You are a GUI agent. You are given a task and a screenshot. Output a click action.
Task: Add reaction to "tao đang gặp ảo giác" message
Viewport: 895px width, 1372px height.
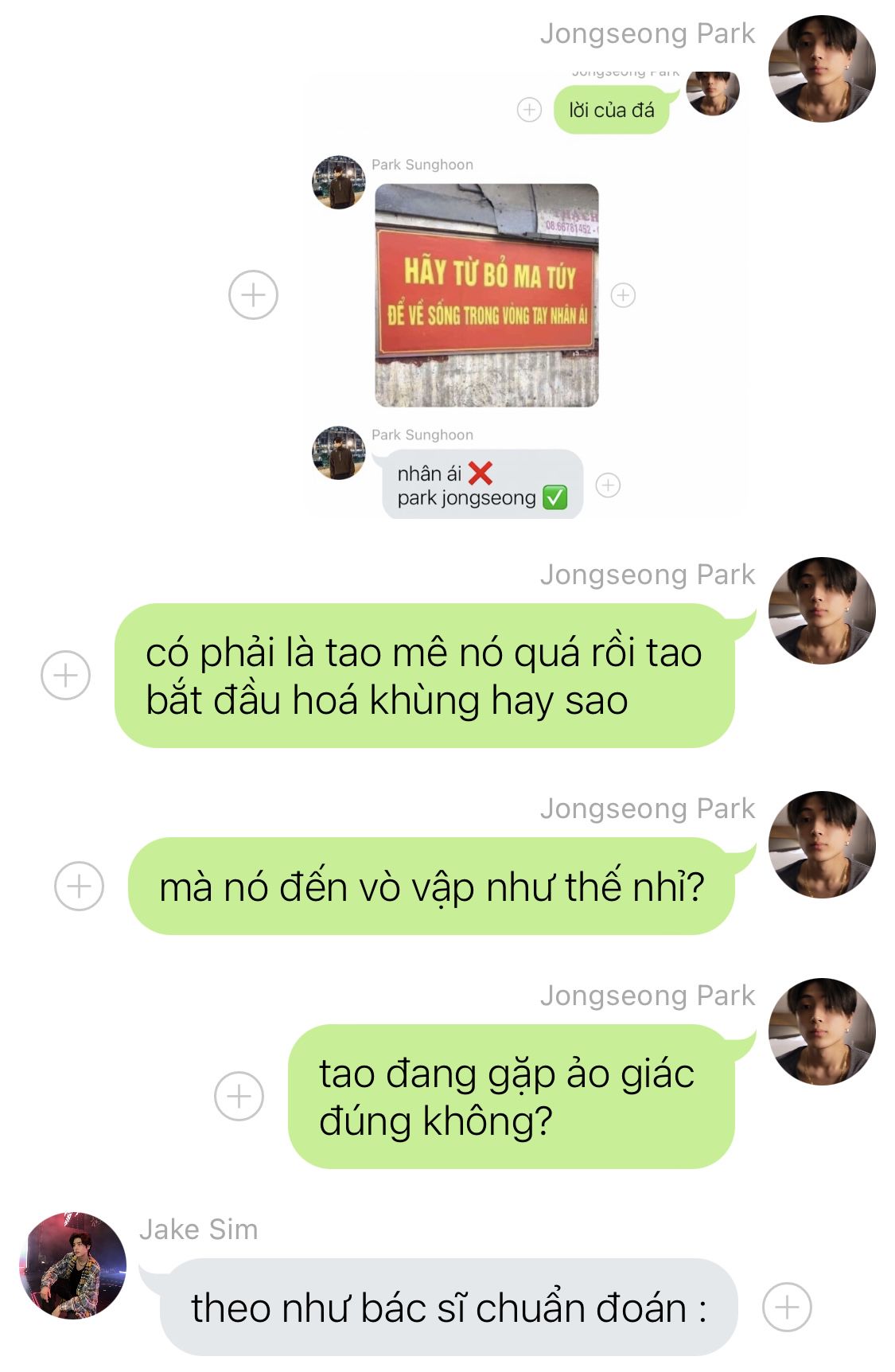(x=239, y=1097)
